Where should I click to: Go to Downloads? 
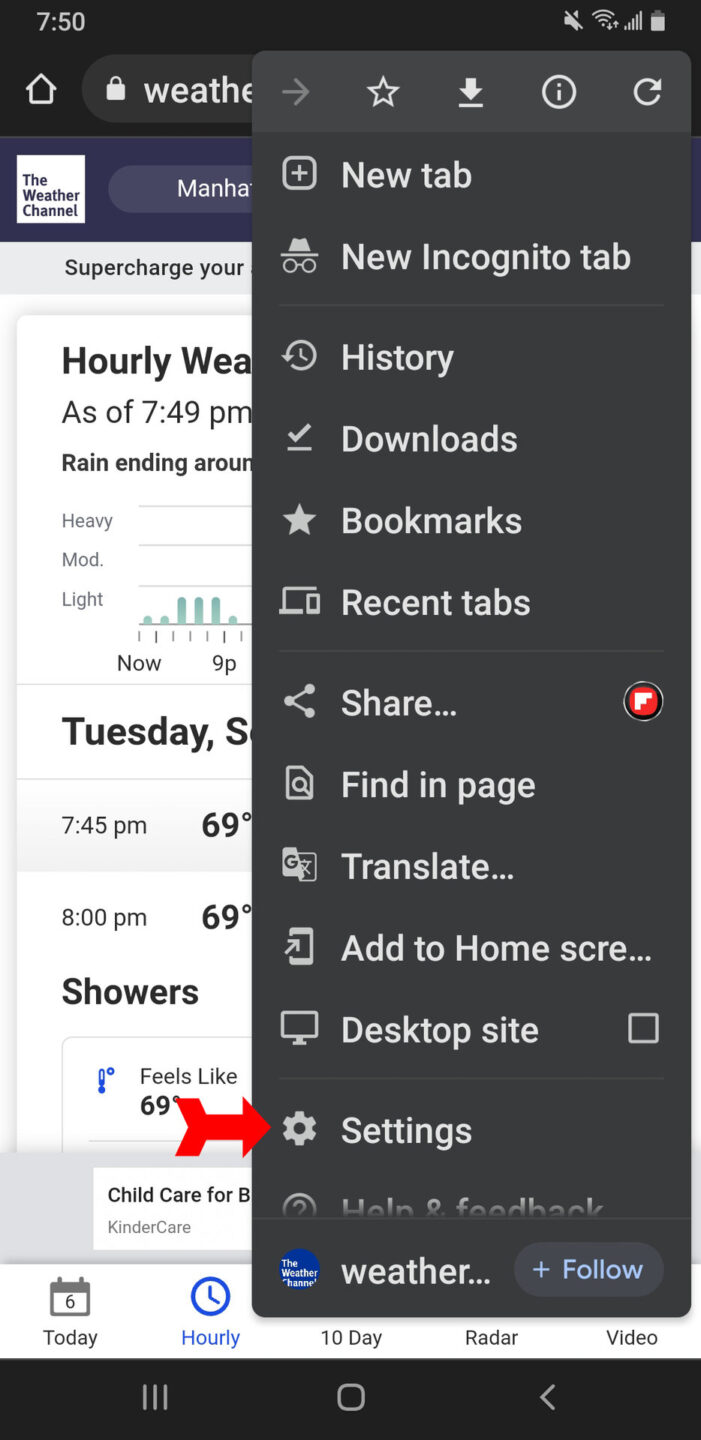471,439
